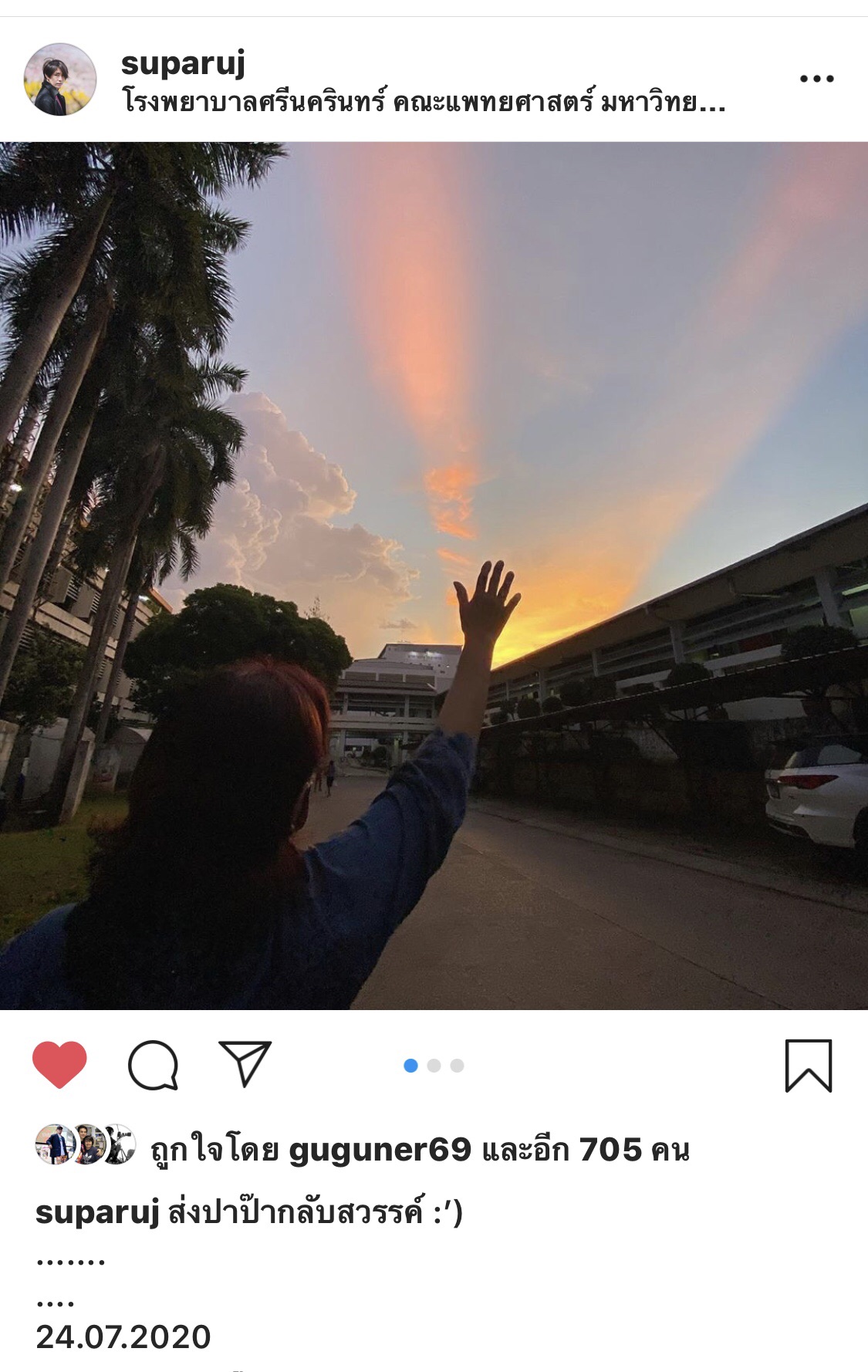Share the post via paper plane icon
The image size is (868, 1372).
tap(245, 1063)
